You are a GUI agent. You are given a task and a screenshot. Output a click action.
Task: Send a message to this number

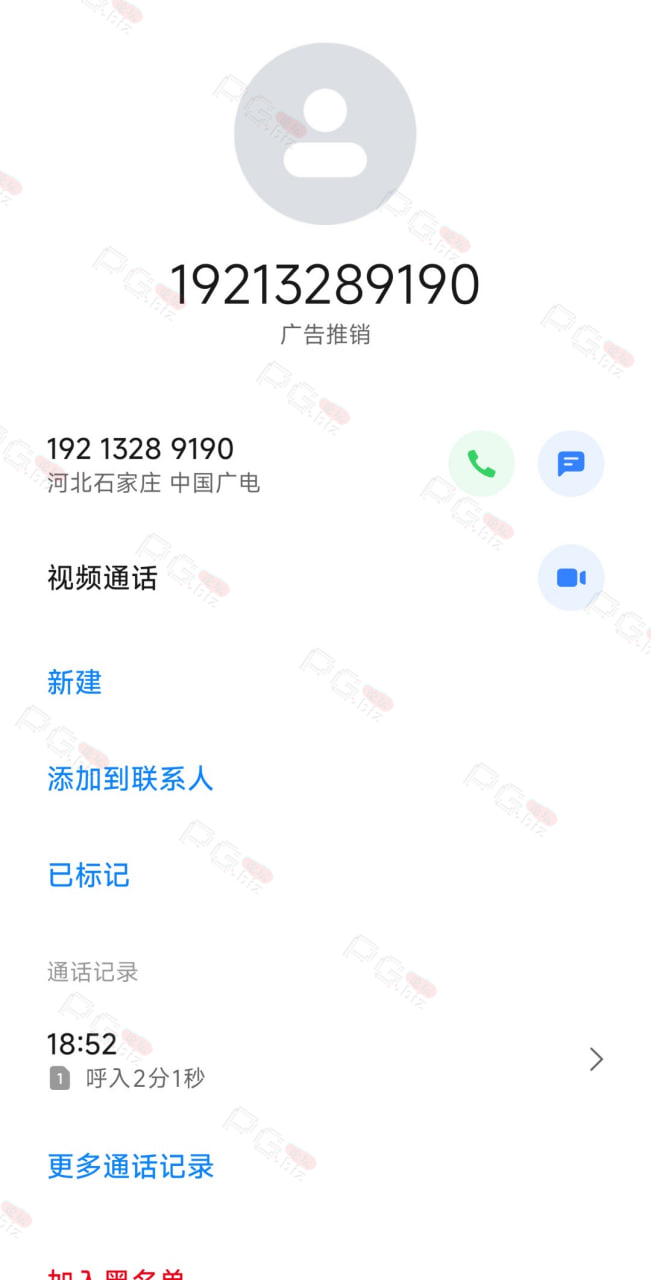571,464
